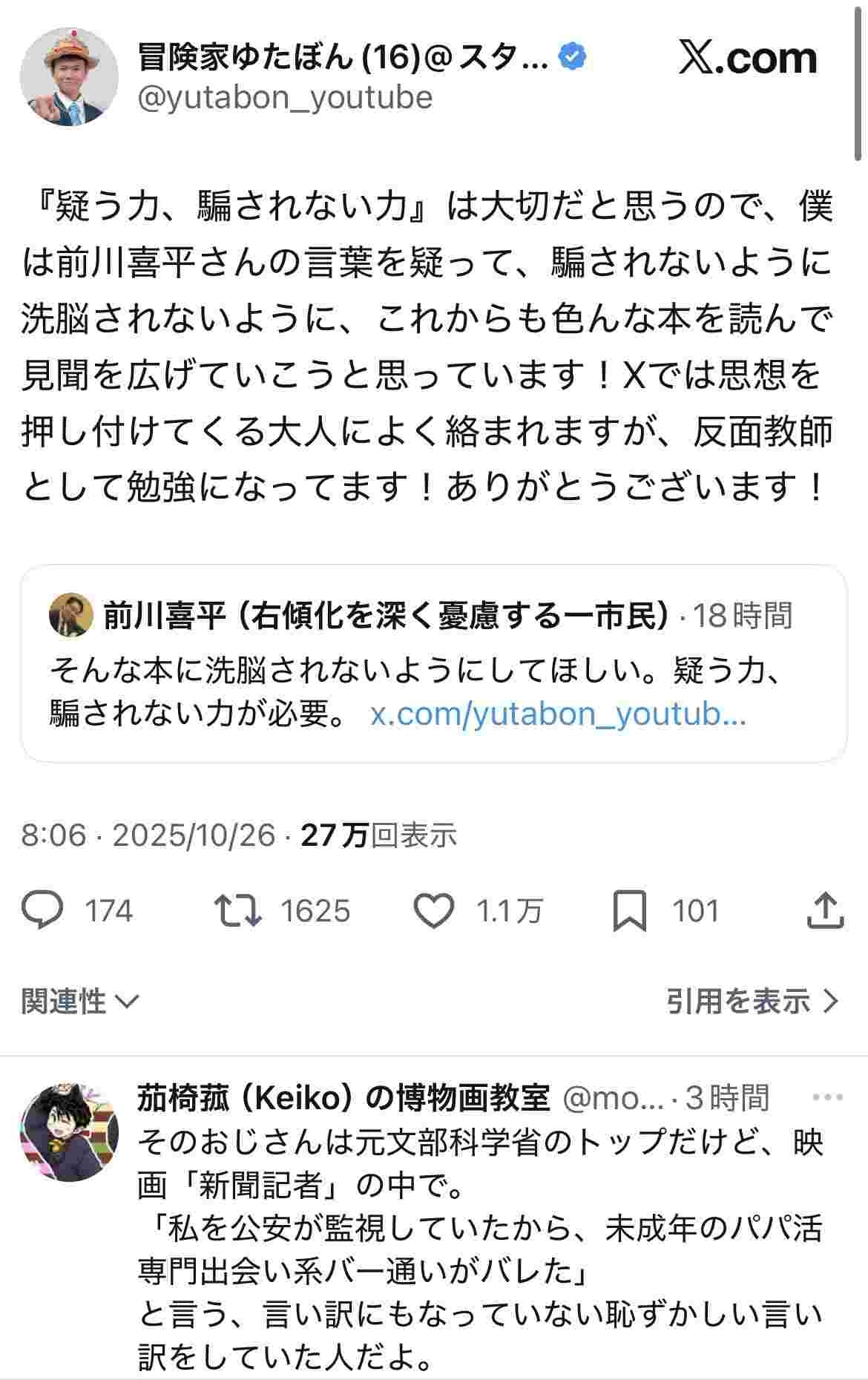Image resolution: width=868 pixels, height=1380 pixels.
Task: Repost the post with 1625 reposts
Action: click(237, 910)
